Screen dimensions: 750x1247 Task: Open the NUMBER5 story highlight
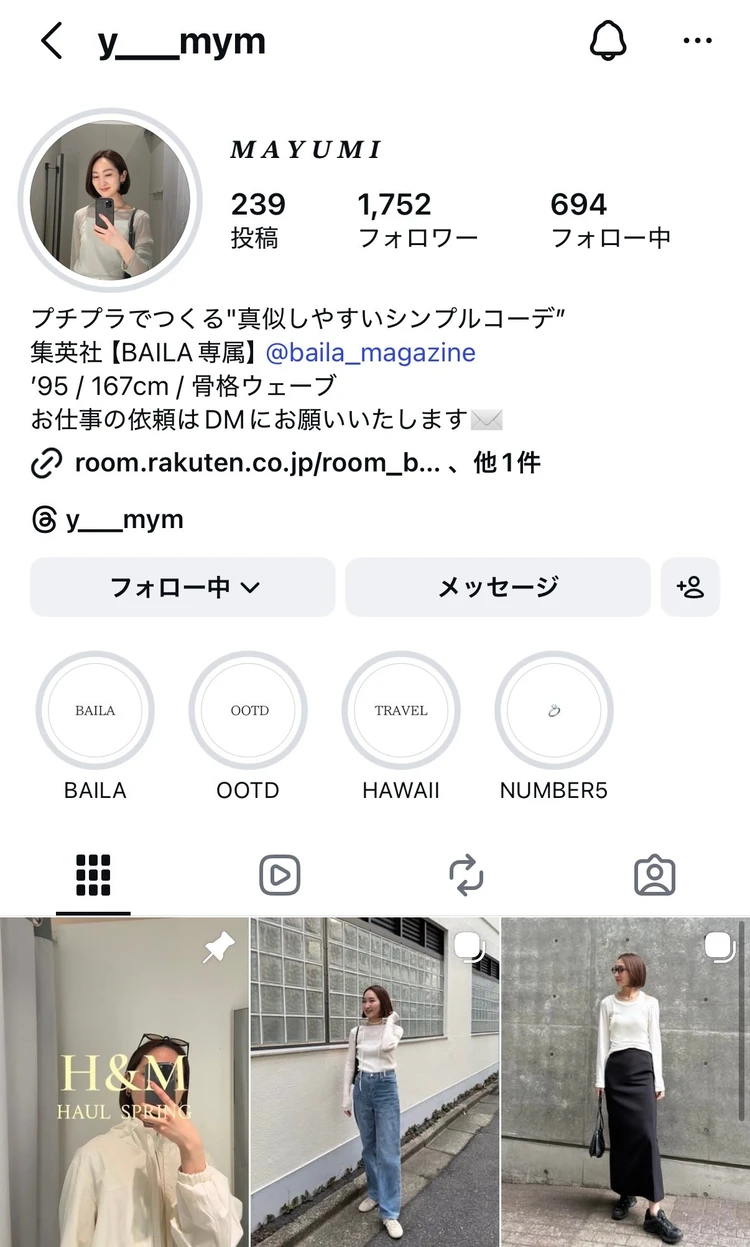point(553,710)
